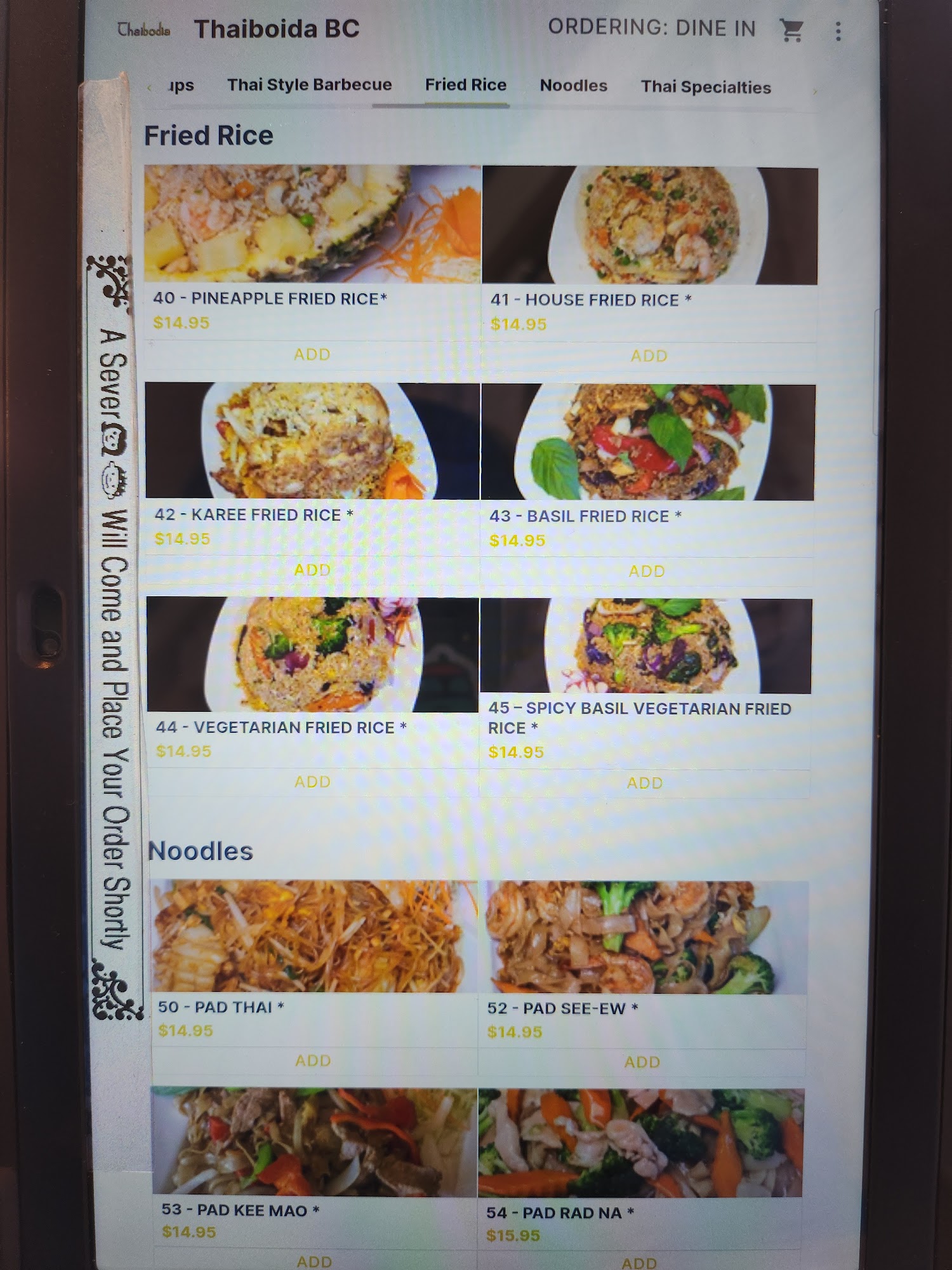View the Basil Fried Rice item photo

click(x=648, y=442)
